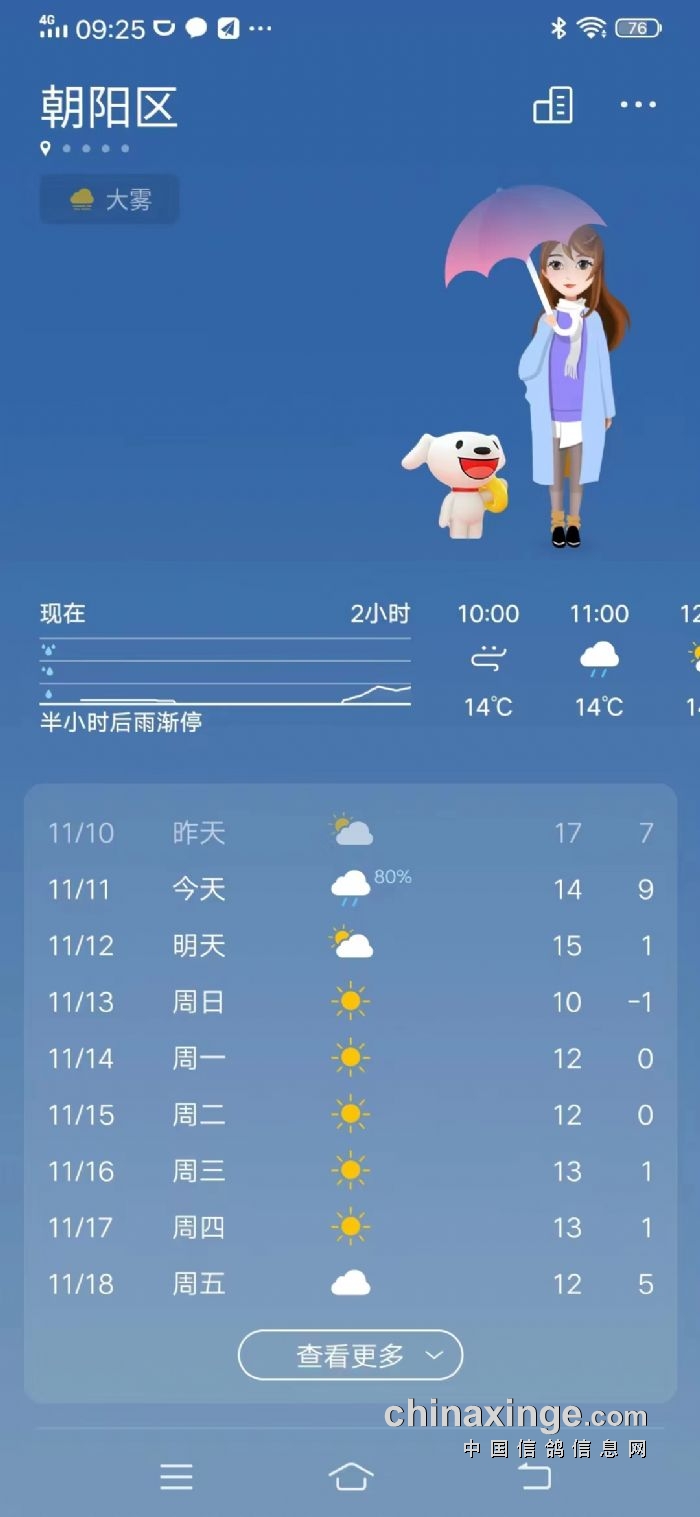View the 11/18 周五 cloudy forecast
This screenshot has width=700, height=1517.
click(350, 1283)
